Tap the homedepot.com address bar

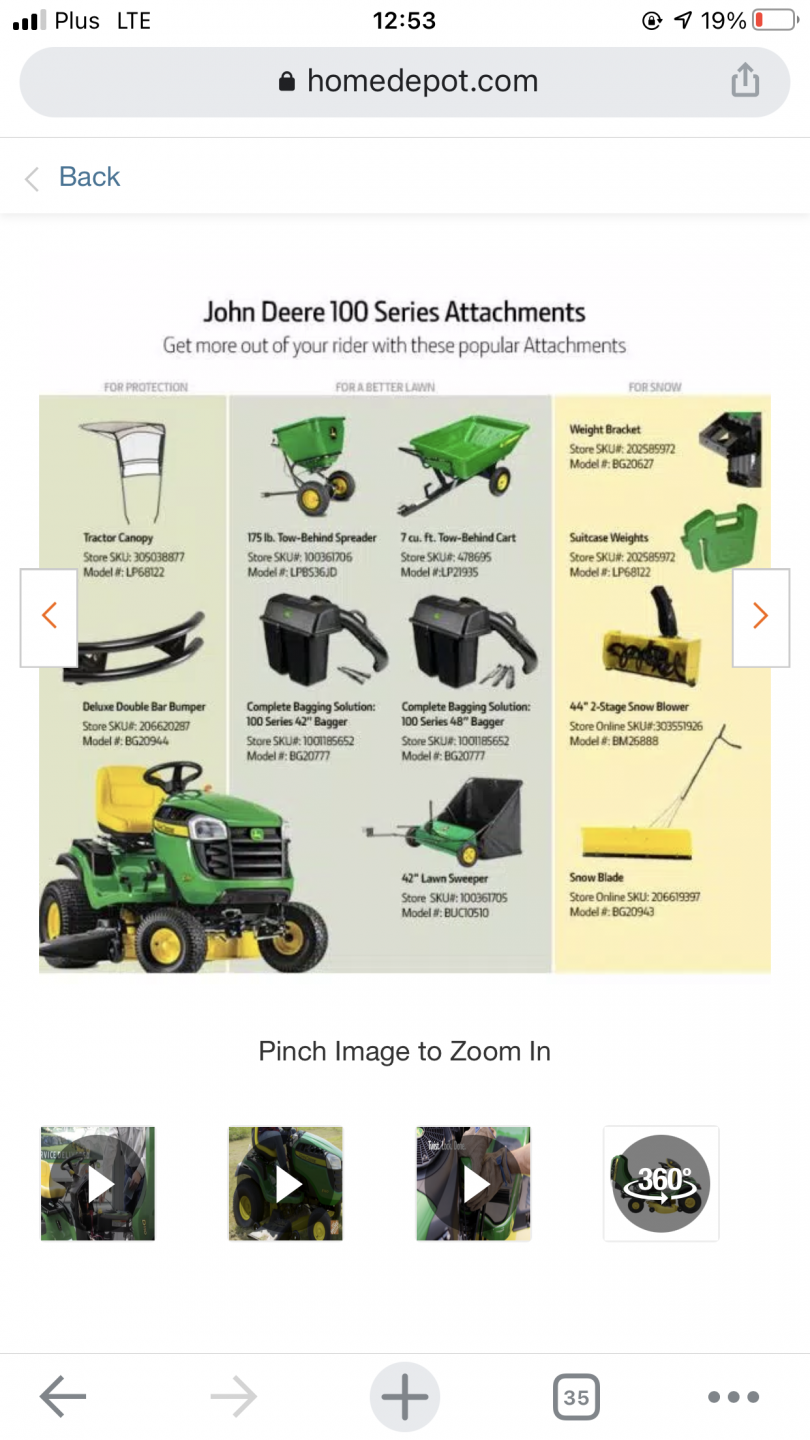(405, 82)
